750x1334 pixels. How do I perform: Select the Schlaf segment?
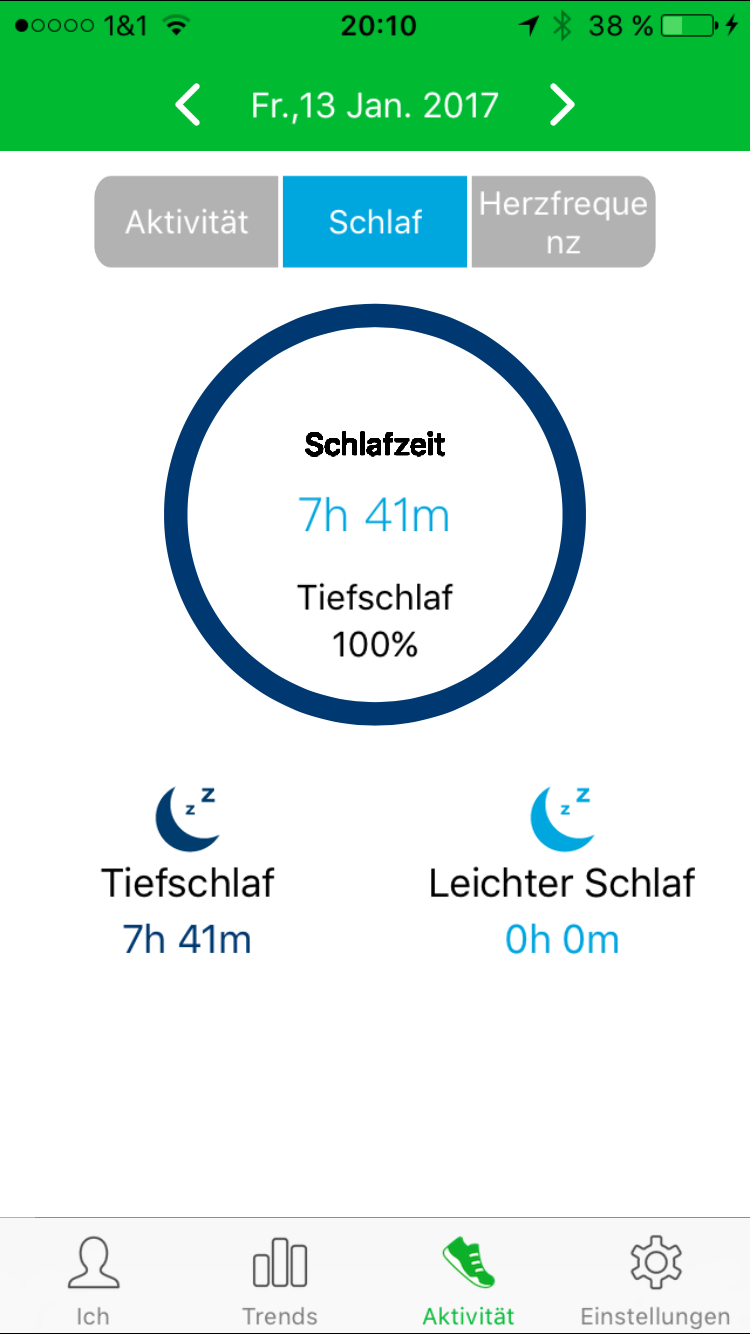(375, 222)
